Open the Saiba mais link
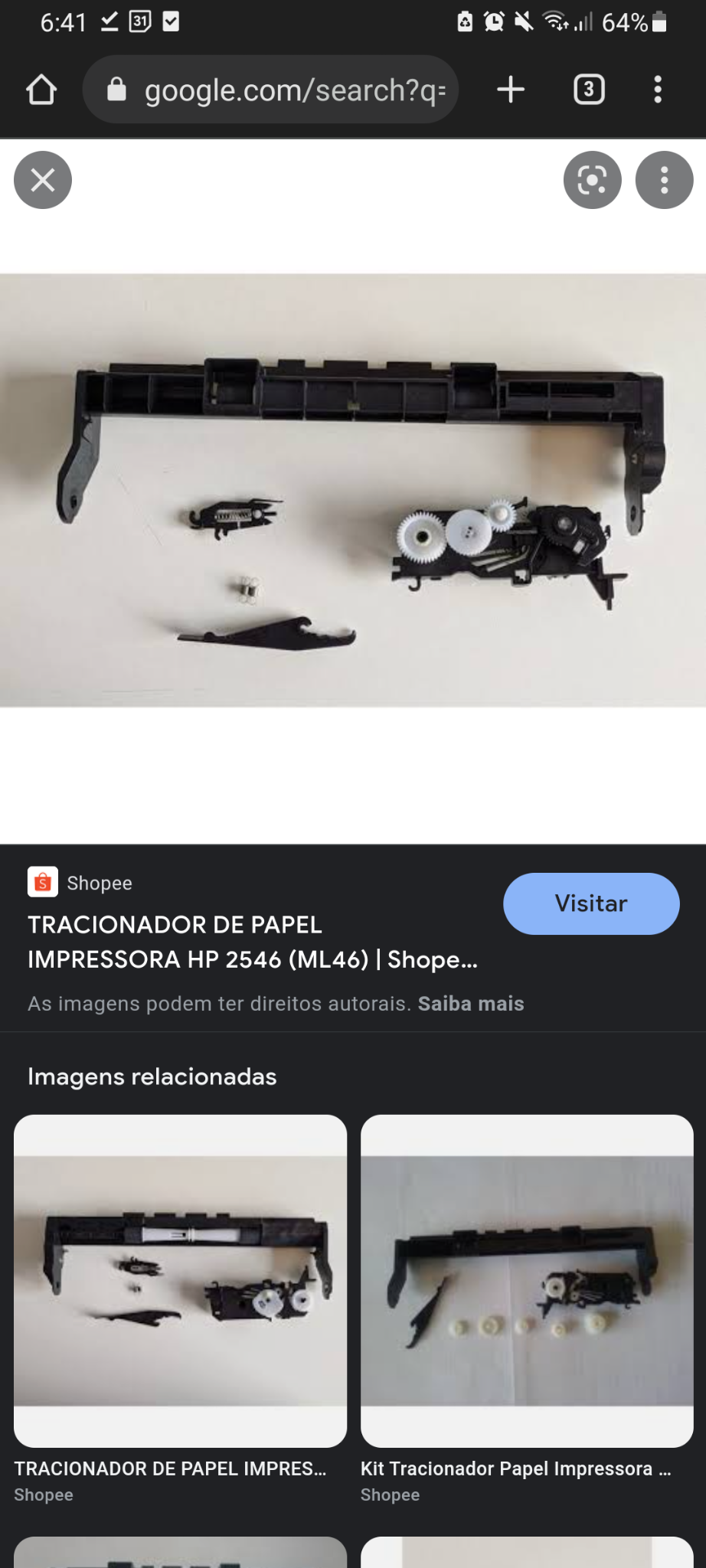Viewport: 706px width, 1568px height. (x=471, y=1004)
